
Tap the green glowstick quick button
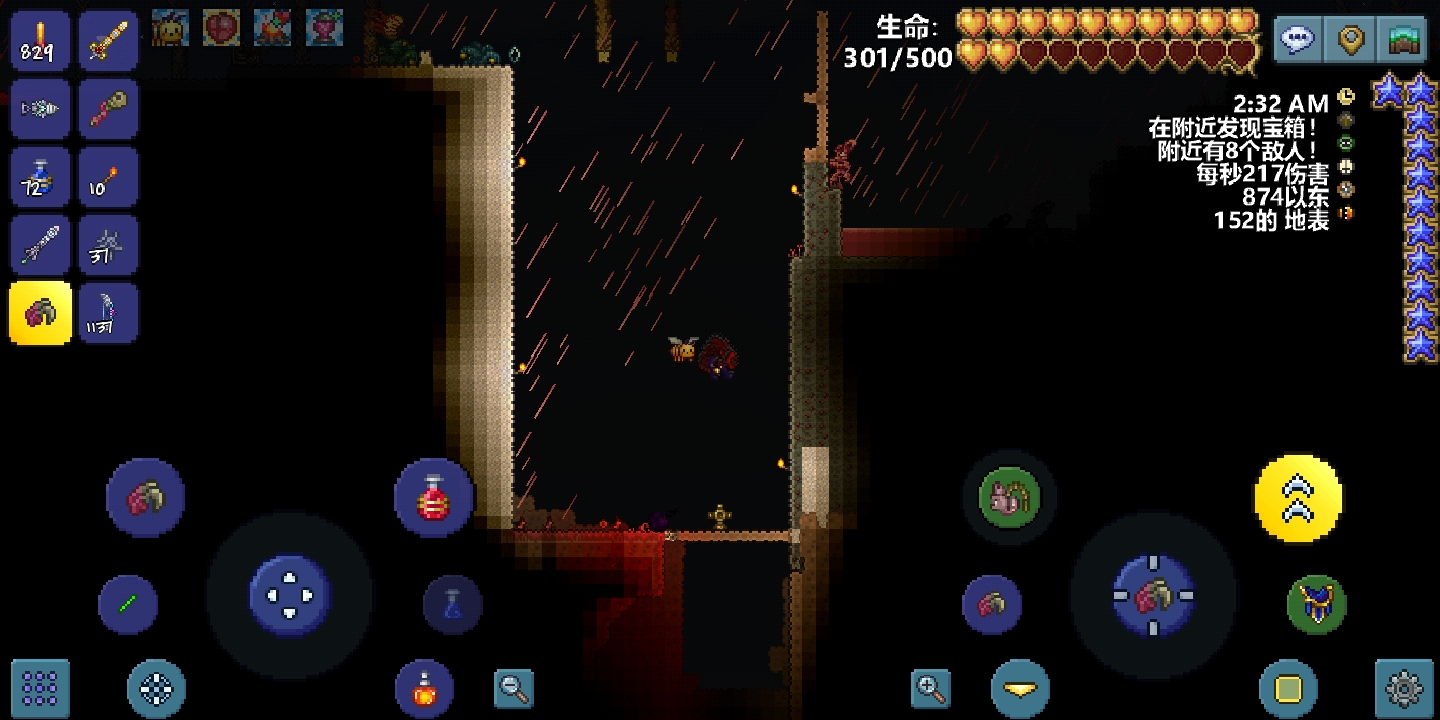[x=128, y=604]
